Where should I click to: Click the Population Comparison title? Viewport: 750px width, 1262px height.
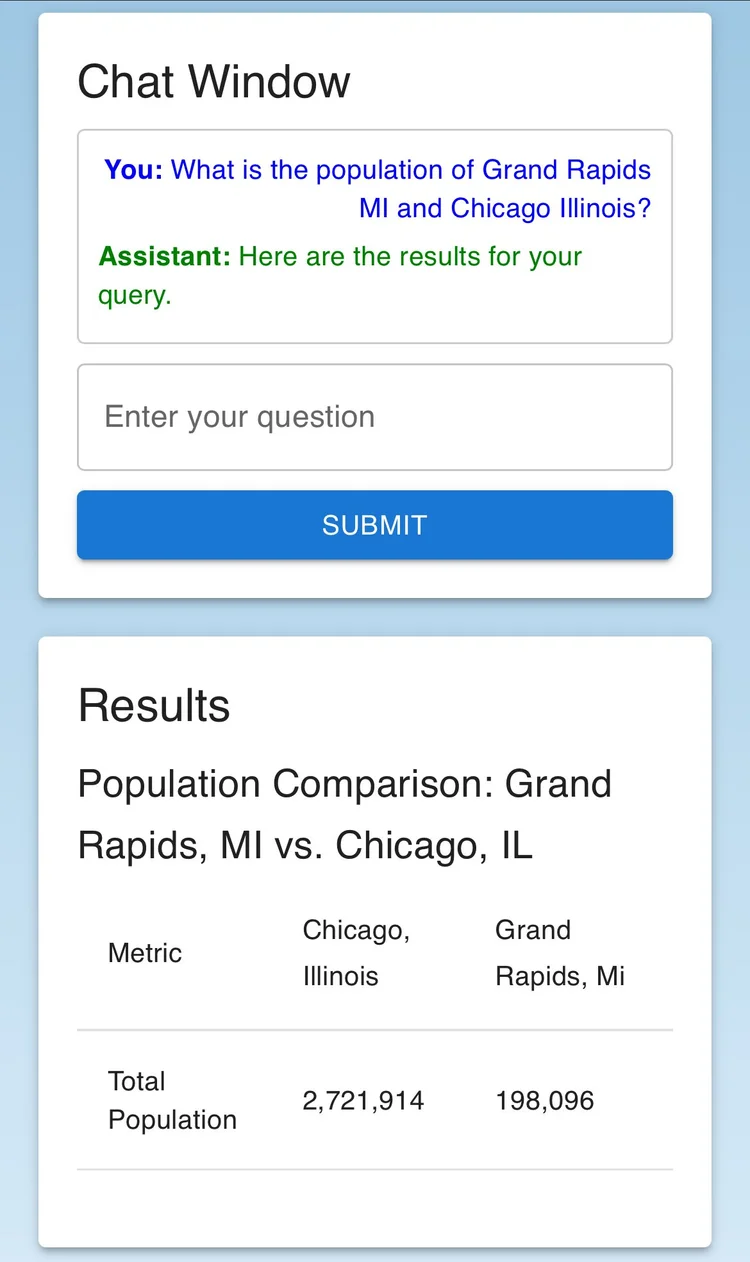pos(344,813)
